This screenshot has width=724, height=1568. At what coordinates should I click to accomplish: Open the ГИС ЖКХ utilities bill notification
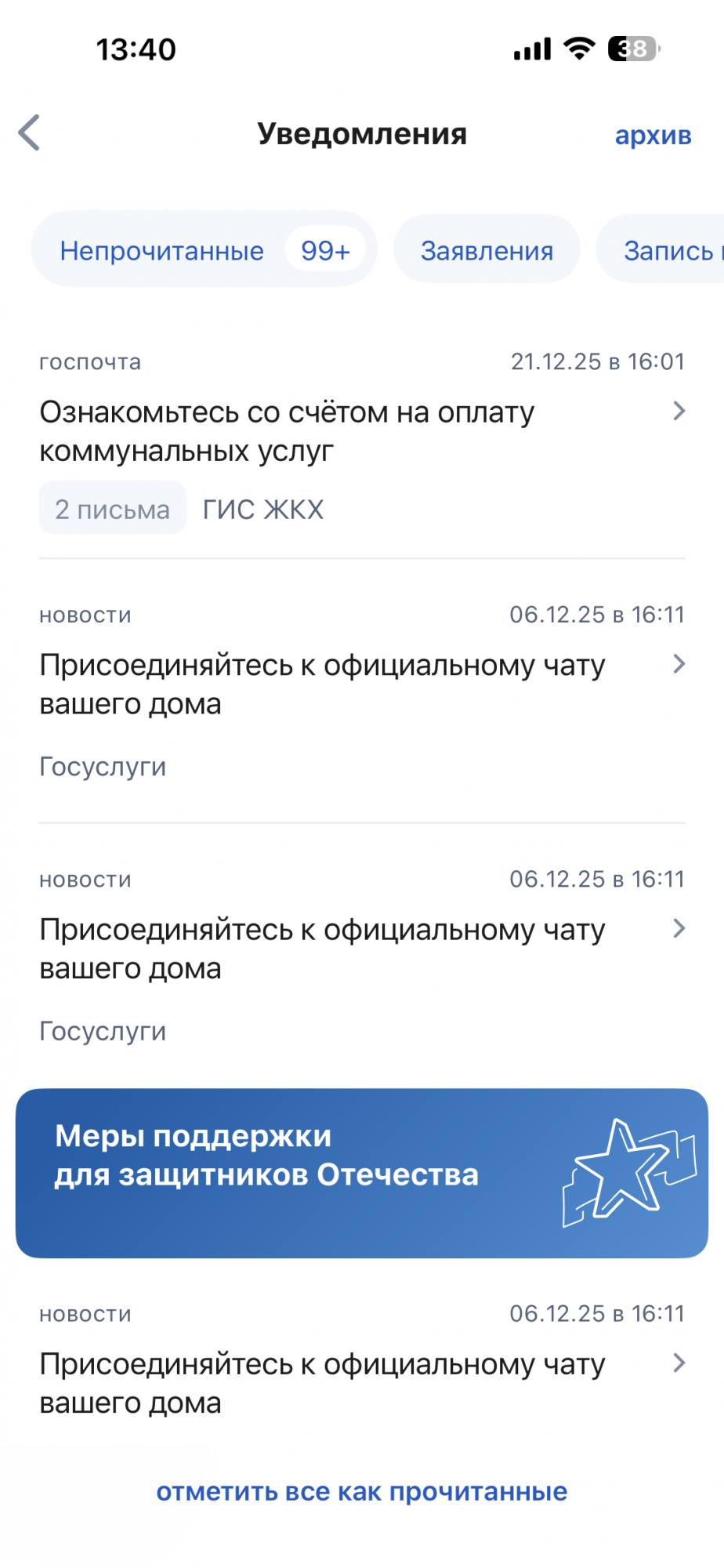click(360, 431)
